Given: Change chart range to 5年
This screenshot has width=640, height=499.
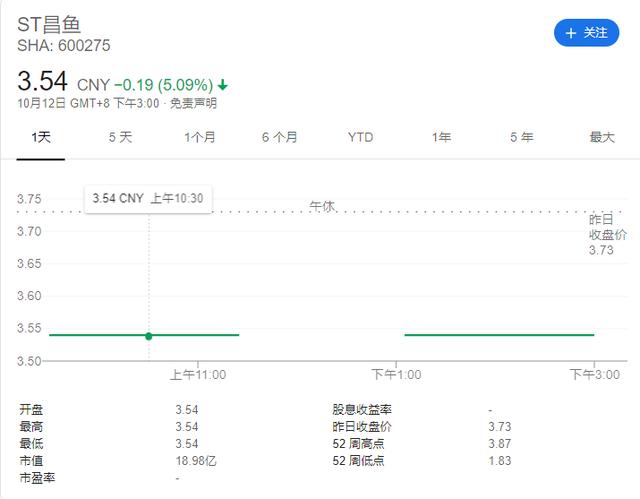Looking at the screenshot, I should (521, 137).
